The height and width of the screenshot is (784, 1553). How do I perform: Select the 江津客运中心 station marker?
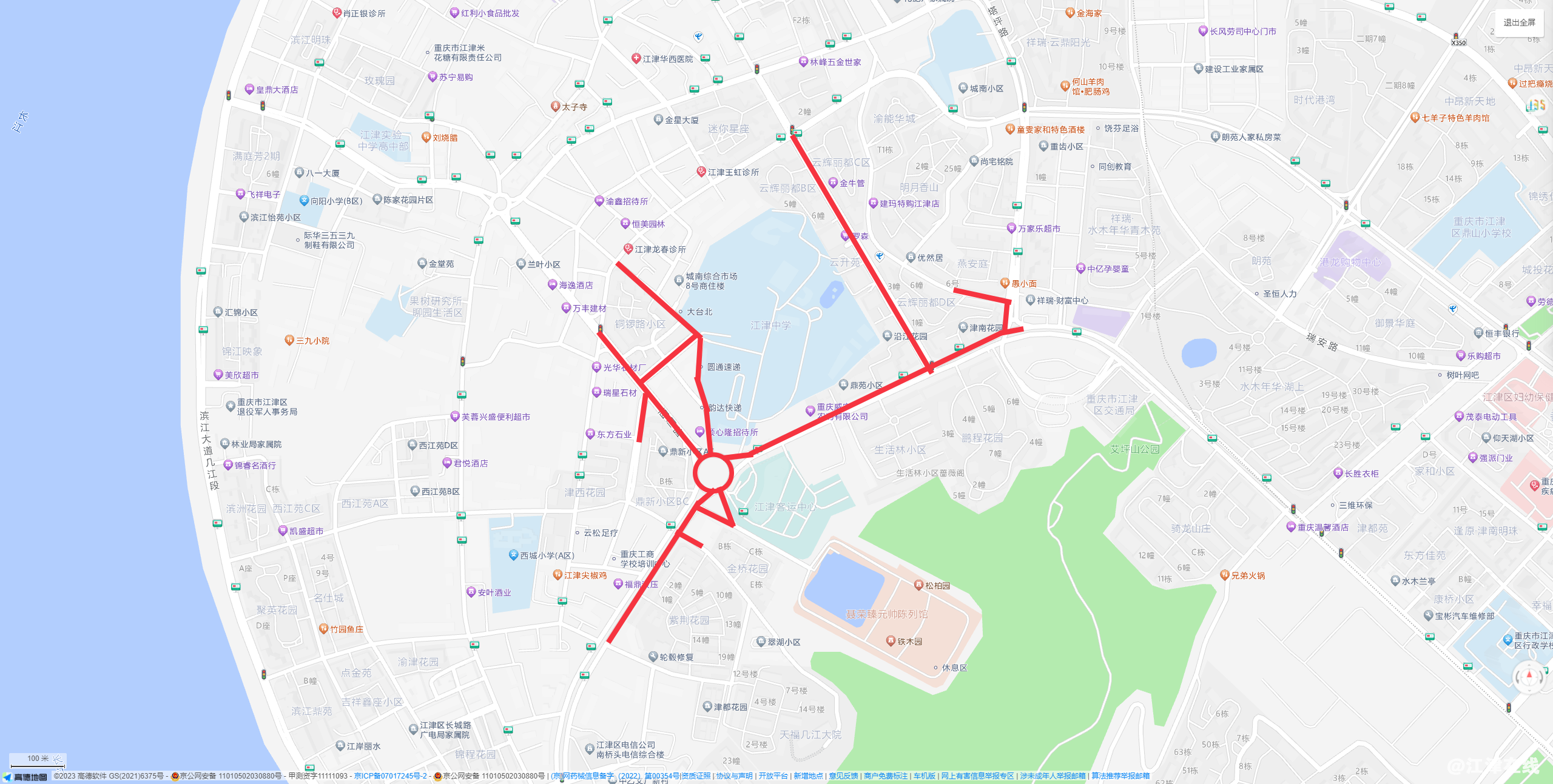click(x=743, y=511)
